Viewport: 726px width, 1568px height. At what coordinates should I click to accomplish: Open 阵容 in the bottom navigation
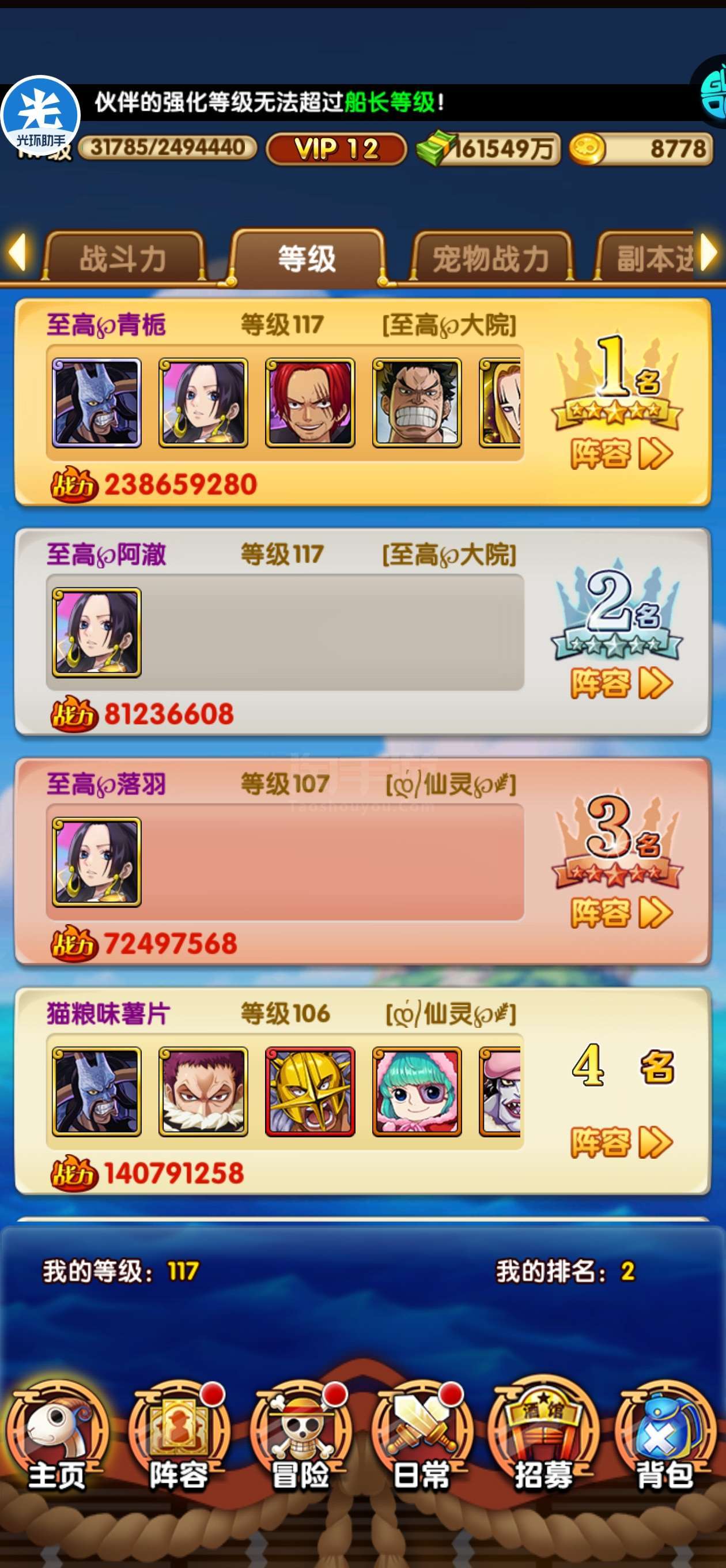tap(179, 1437)
